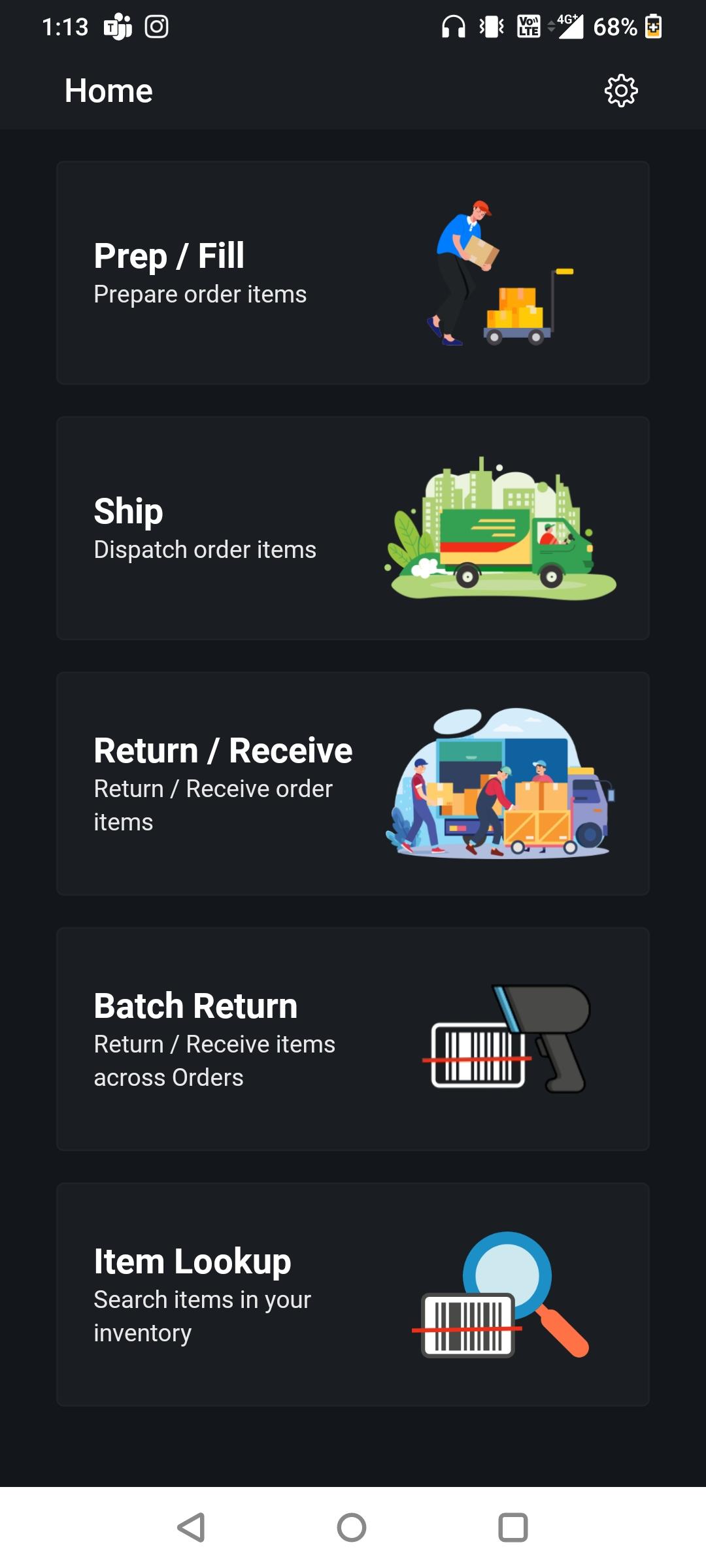The width and height of the screenshot is (706, 1568).
Task: Tap the 'Prepare order items' subtitle text
Action: coord(201,294)
